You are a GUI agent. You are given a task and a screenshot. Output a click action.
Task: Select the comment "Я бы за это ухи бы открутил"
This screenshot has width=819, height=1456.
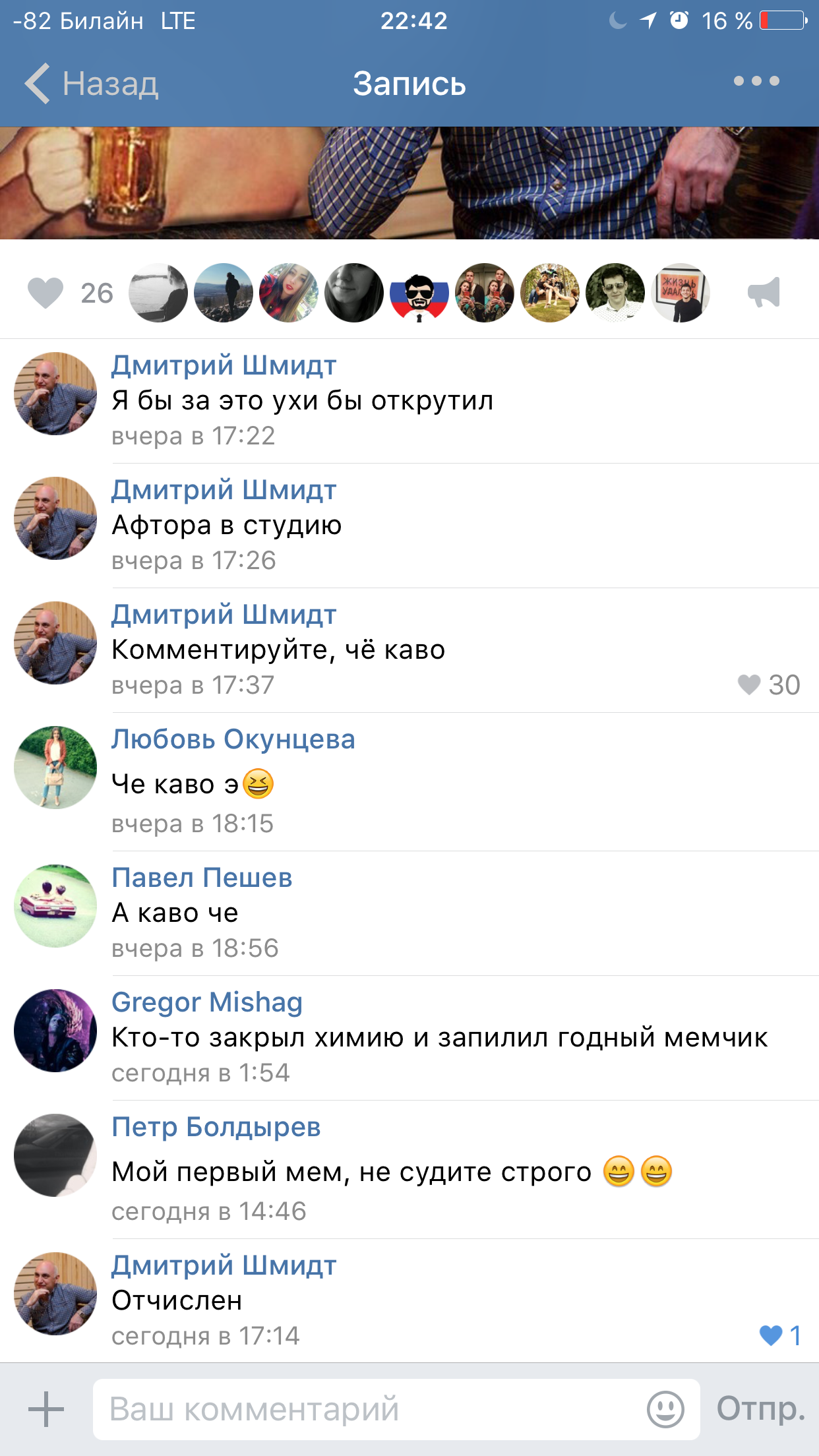303,401
